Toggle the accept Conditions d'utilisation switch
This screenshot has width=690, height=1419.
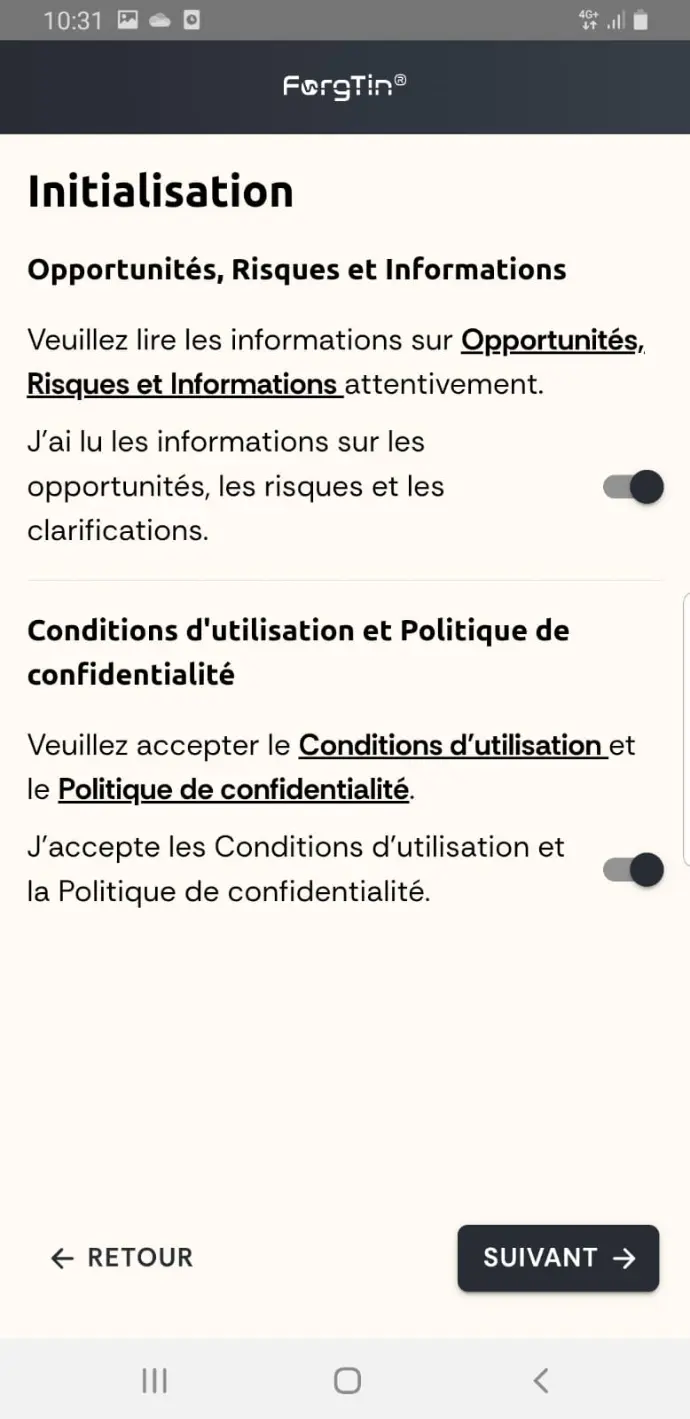coord(633,870)
